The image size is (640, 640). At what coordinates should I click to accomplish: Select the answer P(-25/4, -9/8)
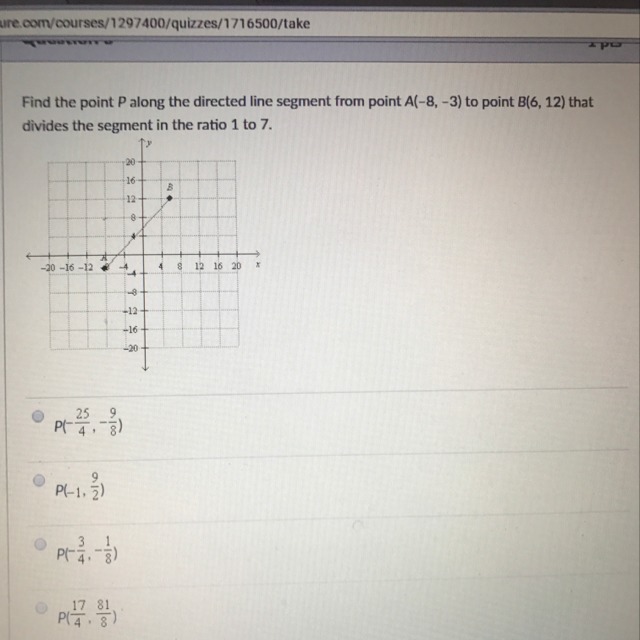[38, 416]
